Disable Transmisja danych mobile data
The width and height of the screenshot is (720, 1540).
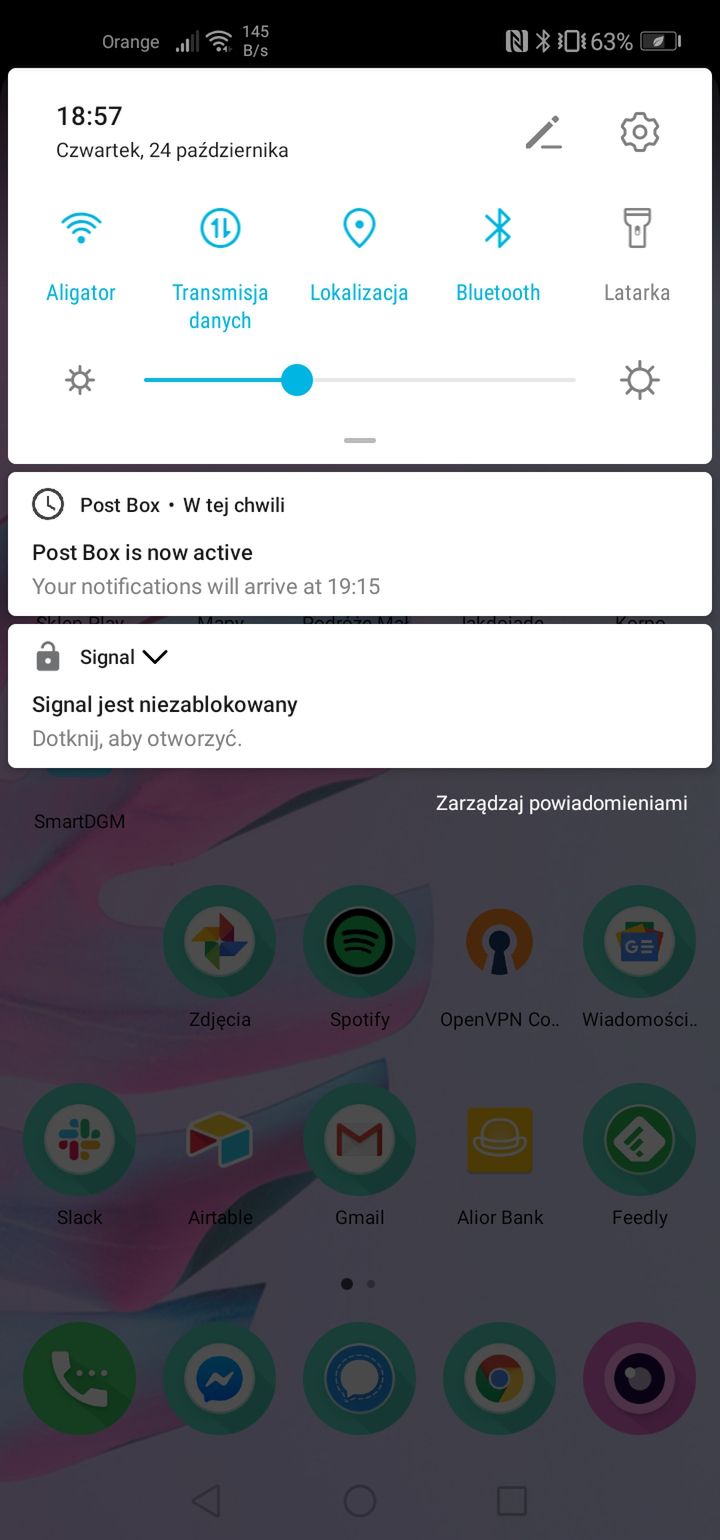(x=220, y=229)
